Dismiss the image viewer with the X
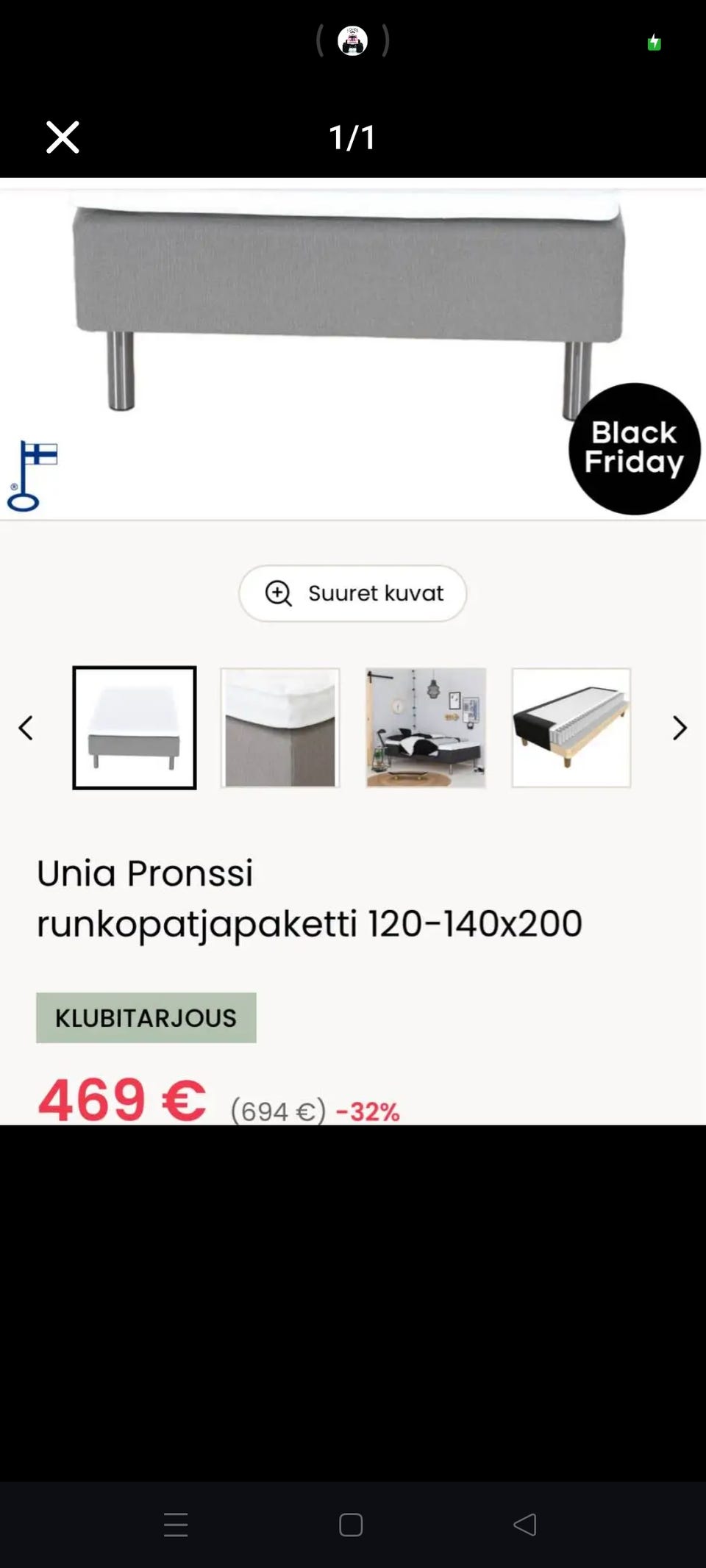The width and height of the screenshot is (706, 1568). click(x=63, y=137)
